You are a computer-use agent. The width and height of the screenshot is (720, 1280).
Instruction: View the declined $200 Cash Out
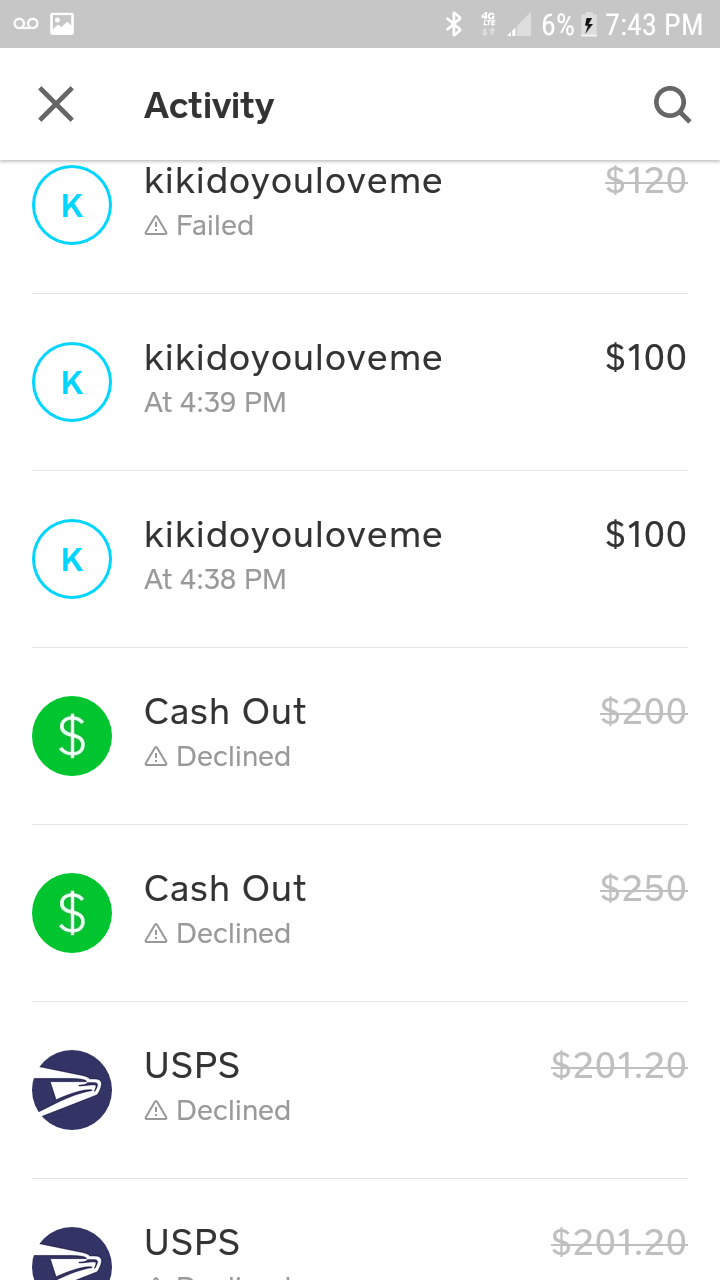pos(360,736)
